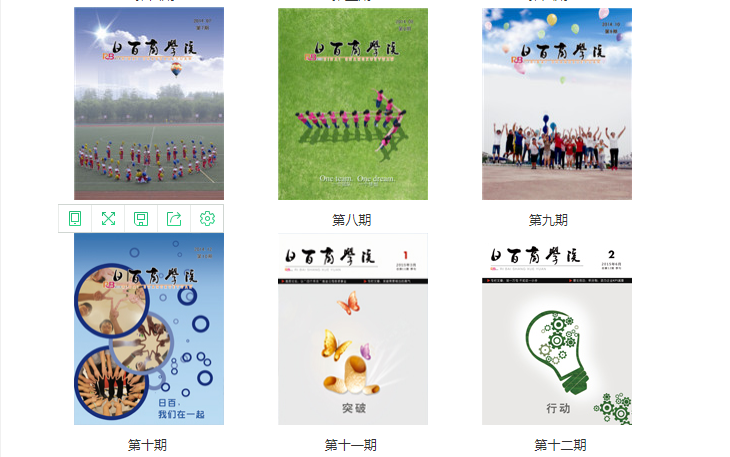The width and height of the screenshot is (730, 457).
Task: Open the 第十二期 行动 cover
Action: click(556, 330)
